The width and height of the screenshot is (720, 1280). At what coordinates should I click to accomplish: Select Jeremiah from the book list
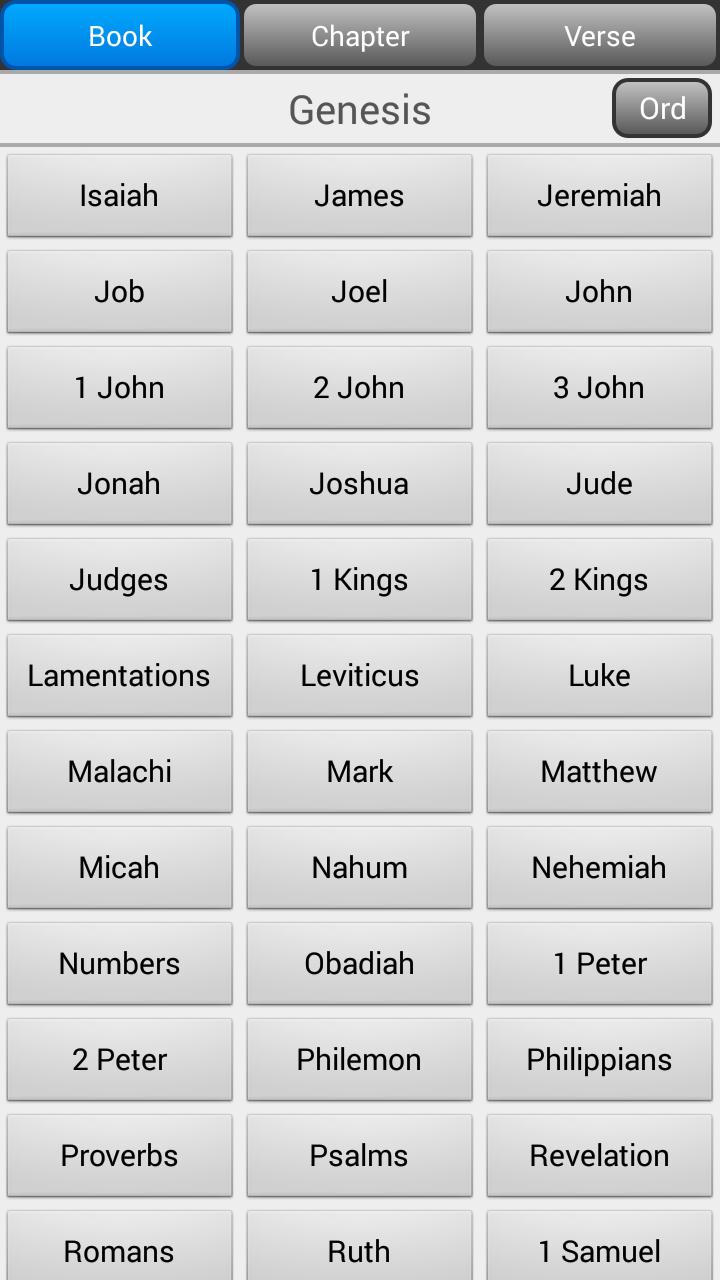pos(599,195)
